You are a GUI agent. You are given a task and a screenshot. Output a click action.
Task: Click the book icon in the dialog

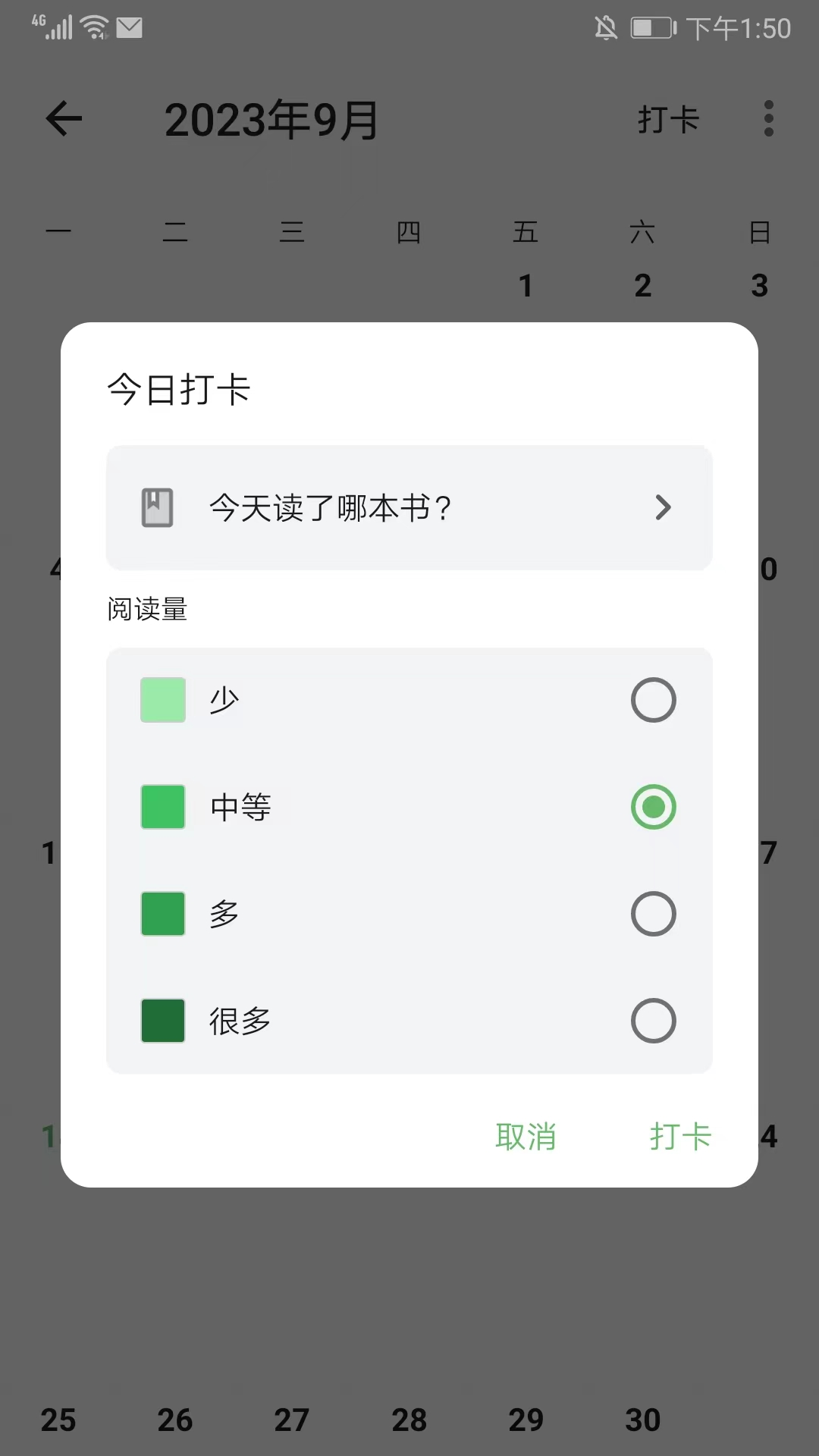coord(158,507)
